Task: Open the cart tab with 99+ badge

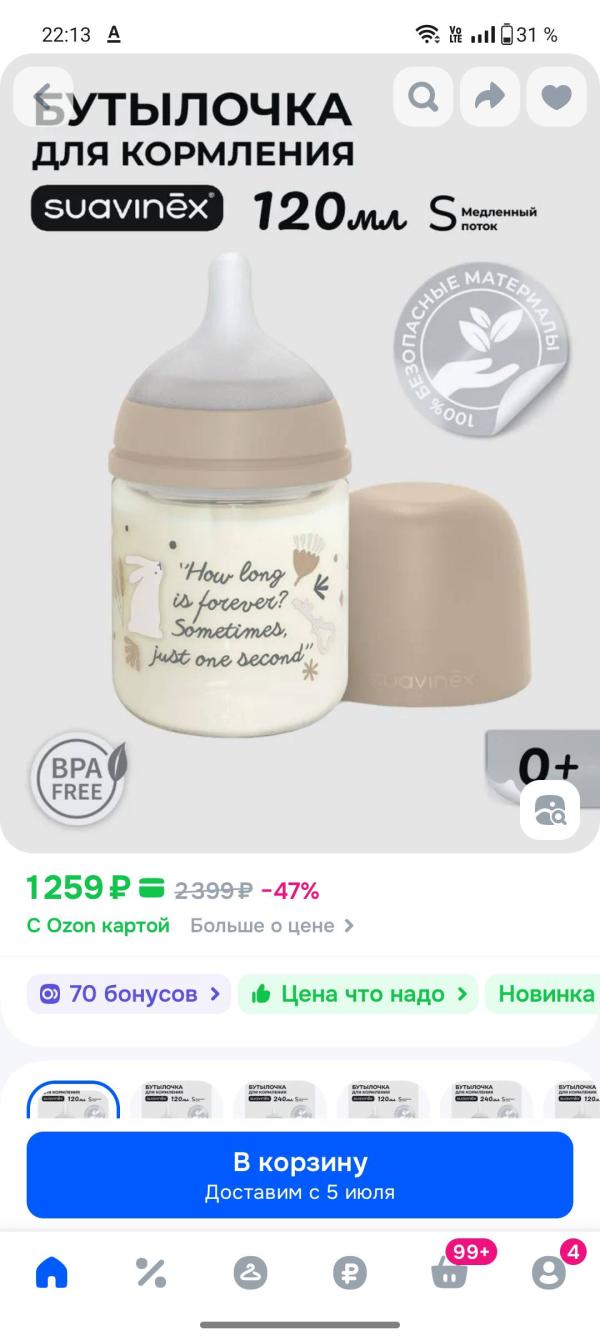Action: point(449,1273)
